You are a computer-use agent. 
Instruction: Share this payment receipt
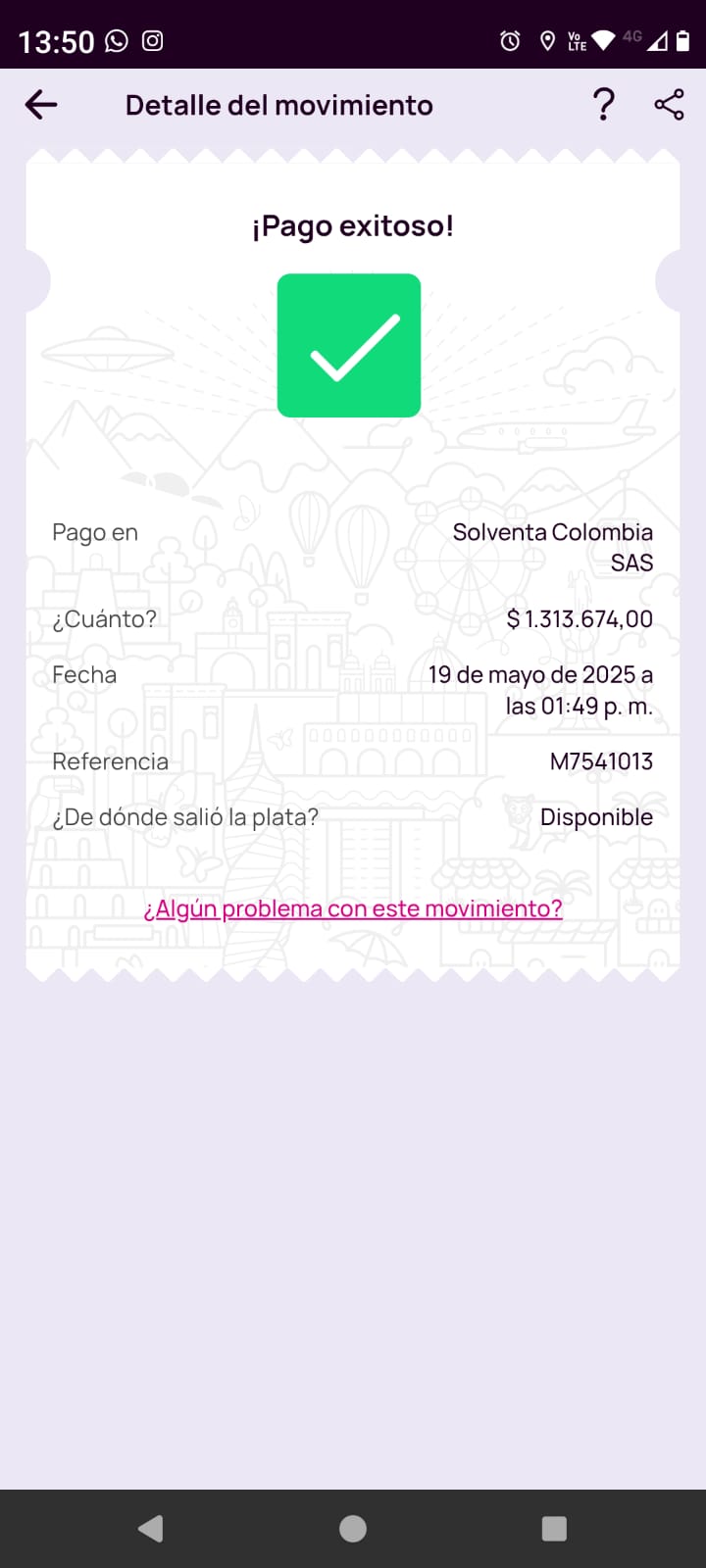[669, 105]
